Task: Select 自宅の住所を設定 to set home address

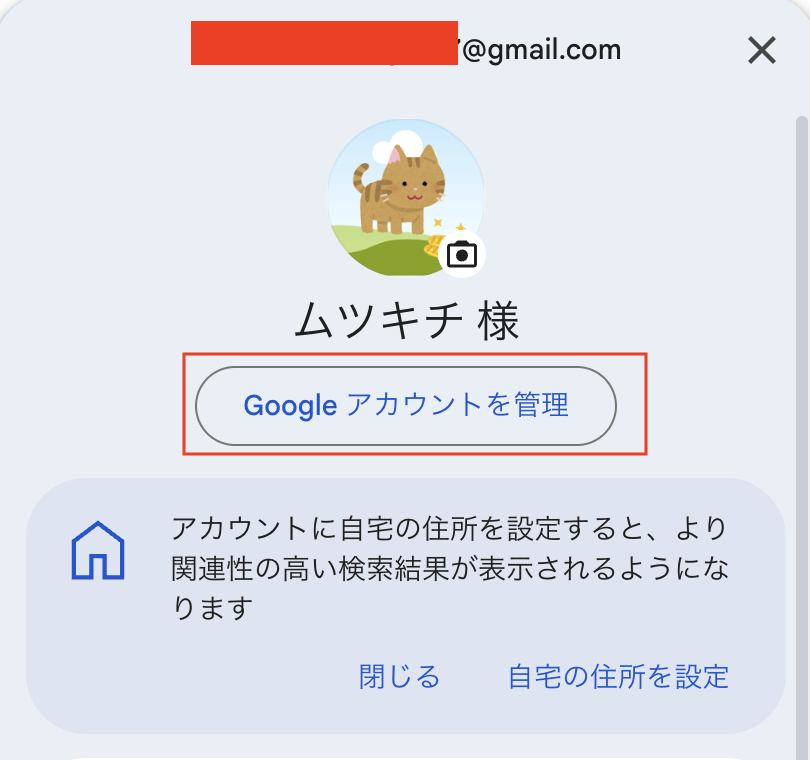Action: (x=619, y=677)
